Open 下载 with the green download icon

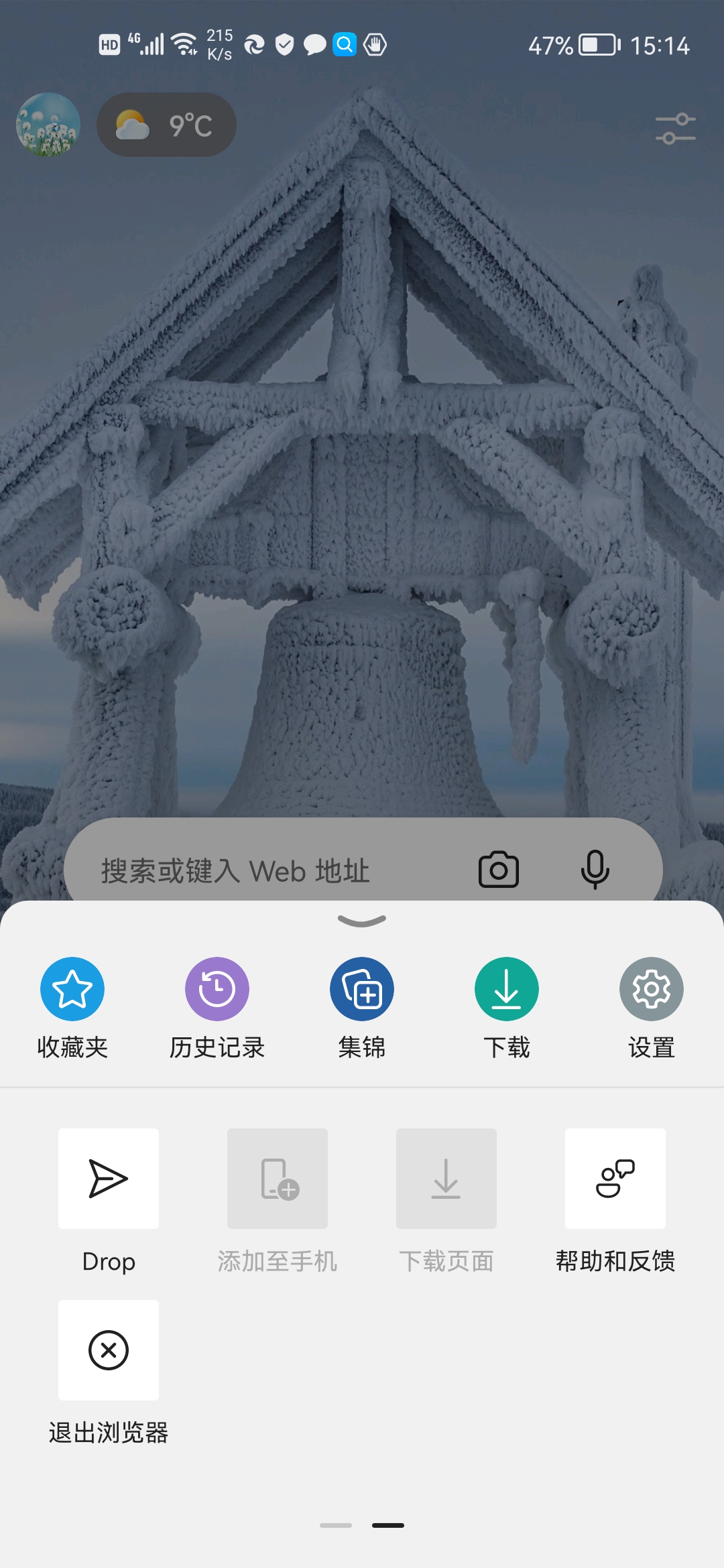(x=506, y=988)
